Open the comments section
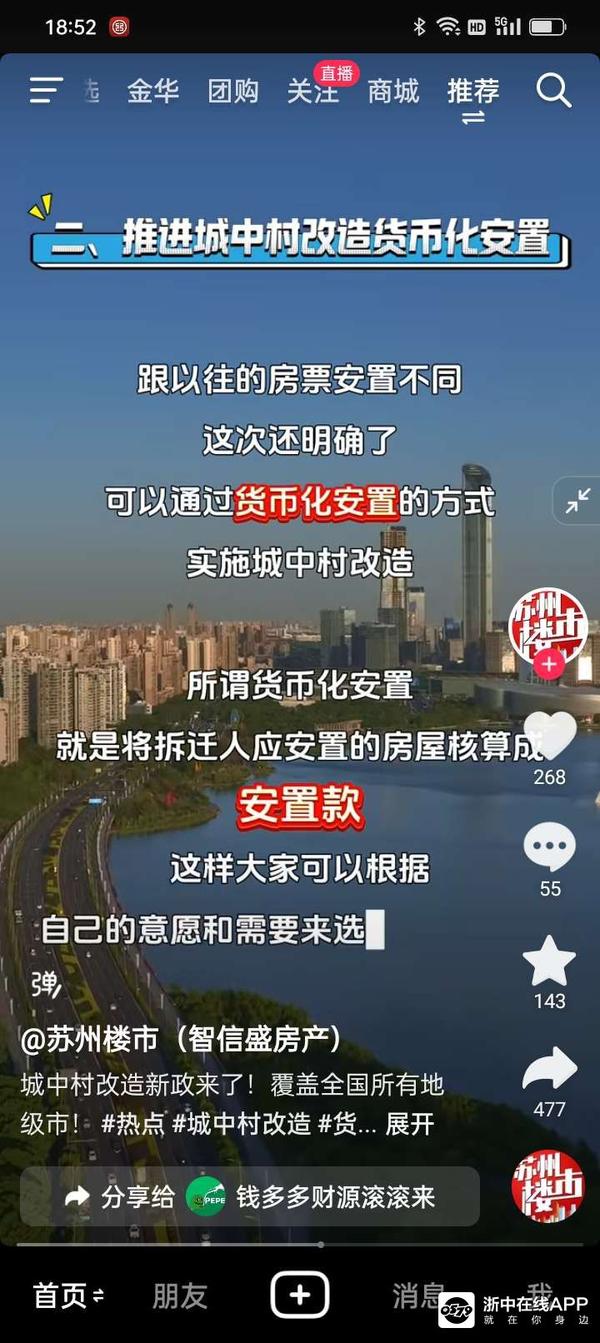This screenshot has width=600, height=1343. (549, 848)
